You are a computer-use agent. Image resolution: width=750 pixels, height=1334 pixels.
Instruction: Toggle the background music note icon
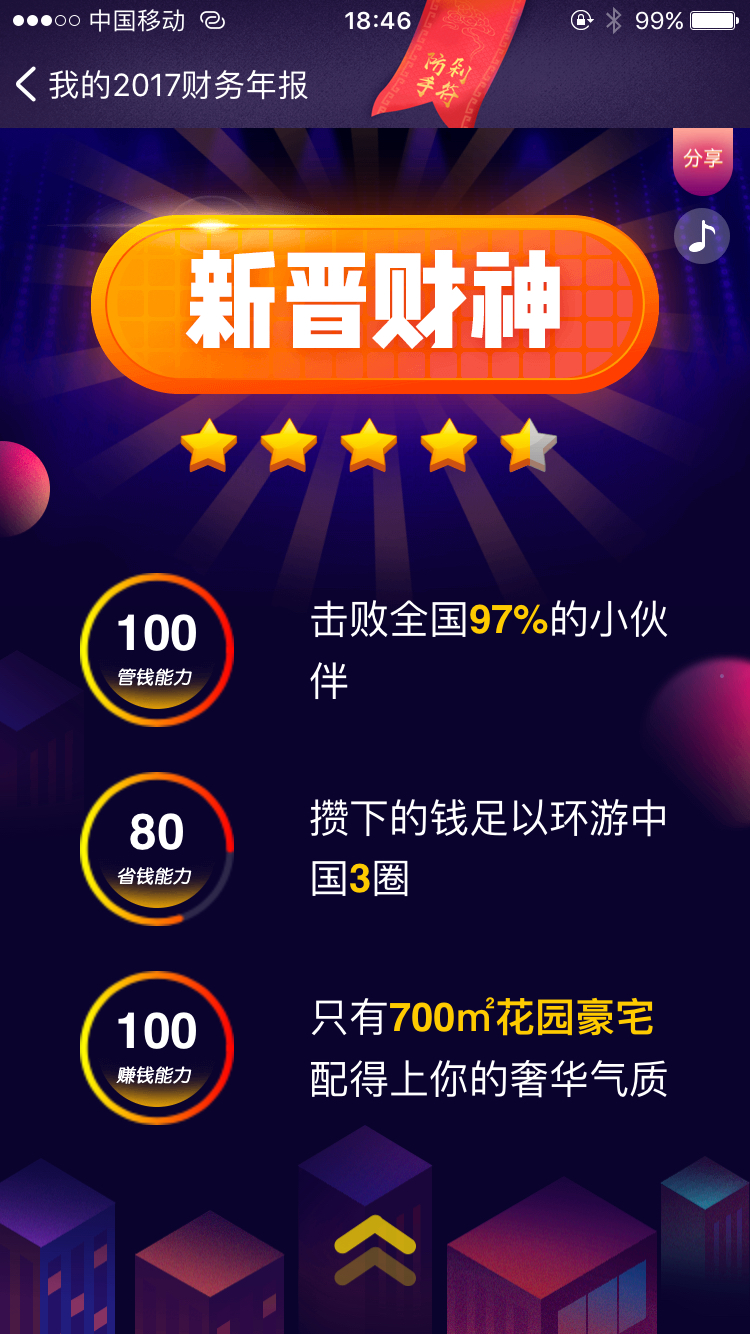tap(702, 237)
